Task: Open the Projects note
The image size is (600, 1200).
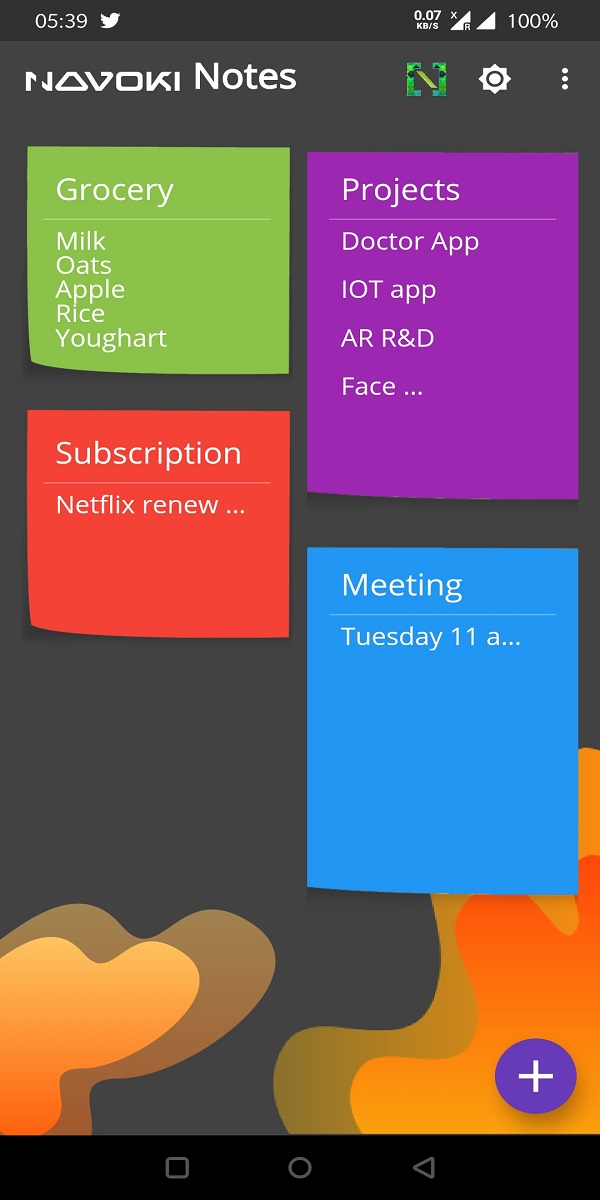Action: point(442,325)
